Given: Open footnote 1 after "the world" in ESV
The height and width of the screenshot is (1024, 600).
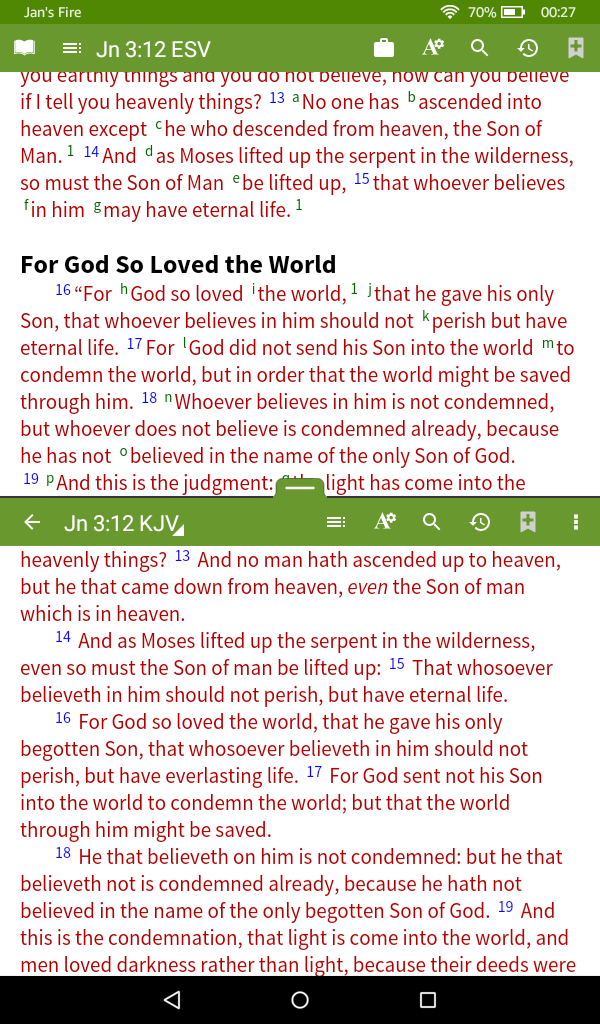Looking at the screenshot, I should tap(354, 290).
